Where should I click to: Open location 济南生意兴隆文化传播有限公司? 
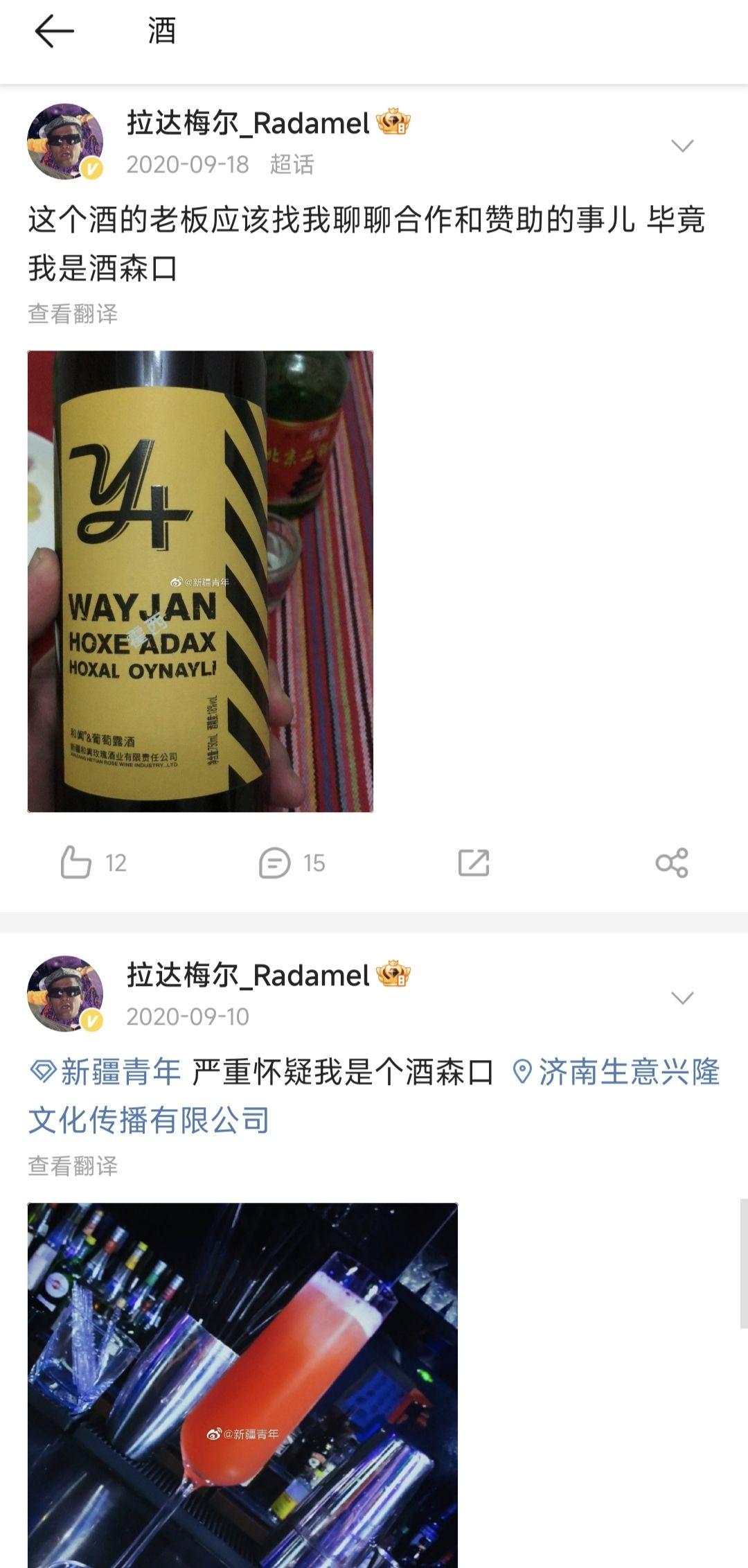click(616, 1072)
